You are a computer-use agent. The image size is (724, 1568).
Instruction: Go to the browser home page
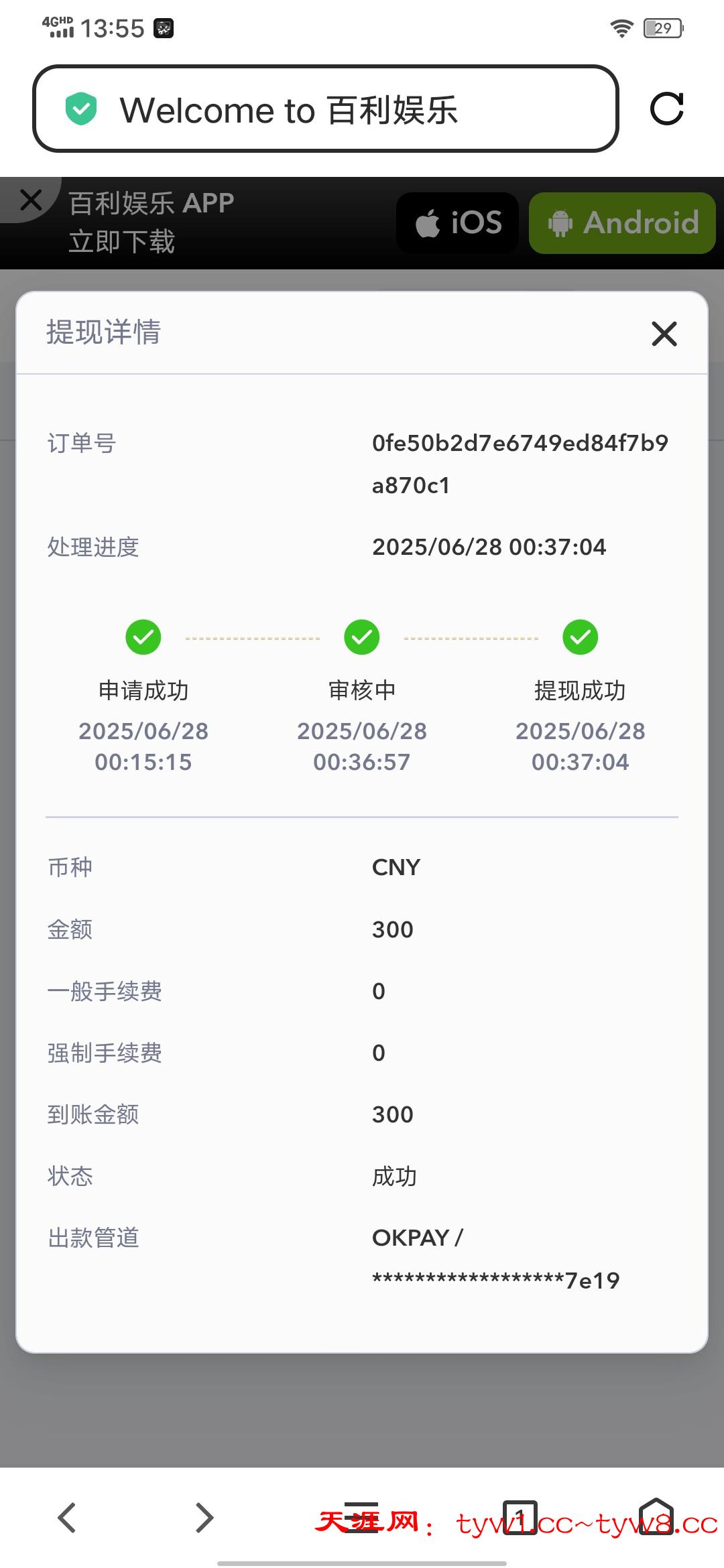[656, 1518]
